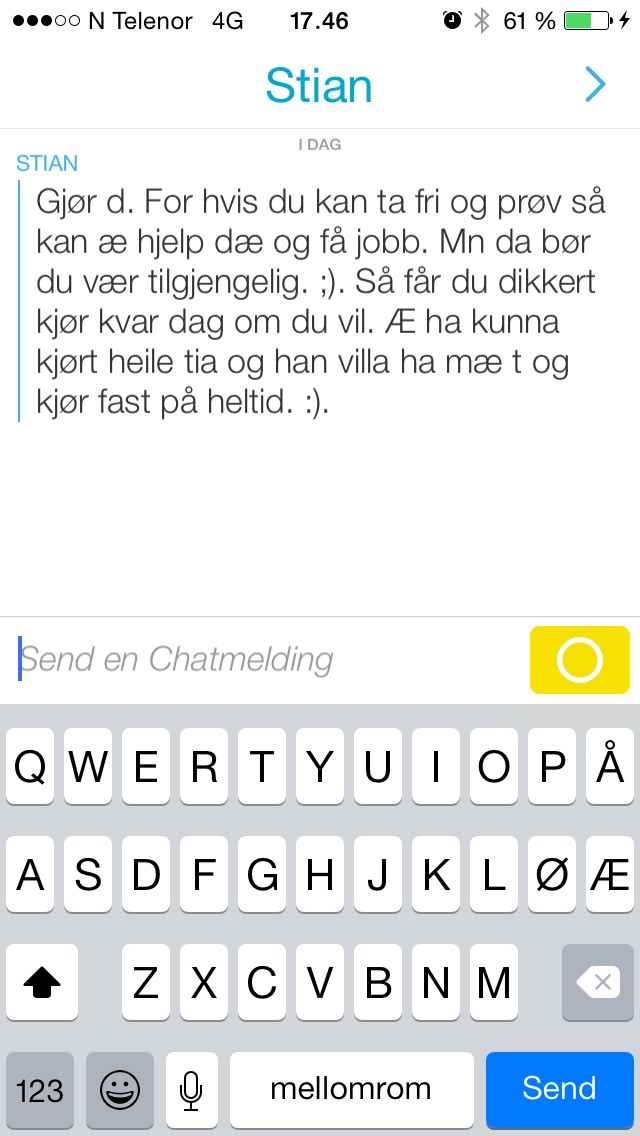This screenshot has width=640, height=1136.
Task: Hit the backspace key
Action: pos(598,982)
